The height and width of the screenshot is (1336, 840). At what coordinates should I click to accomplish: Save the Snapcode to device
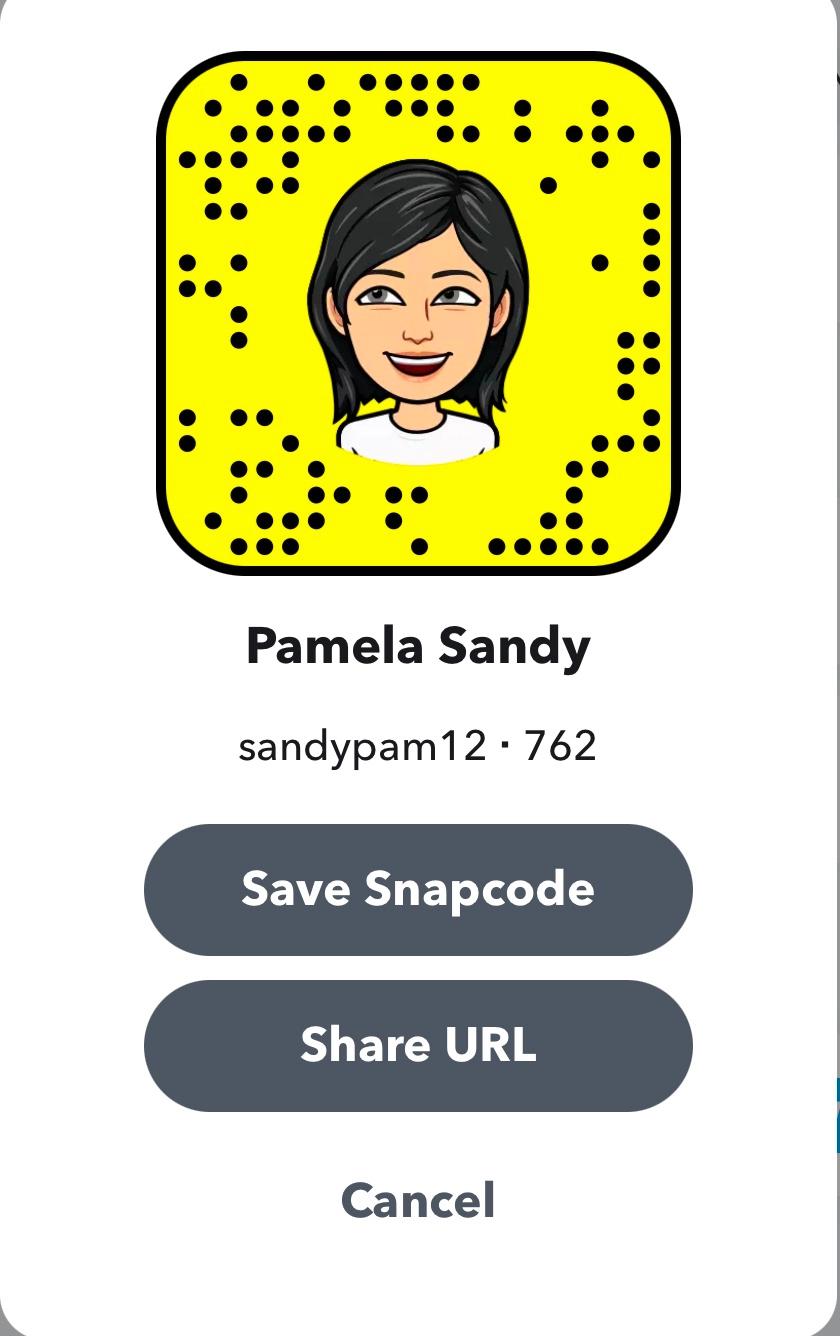tap(418, 889)
